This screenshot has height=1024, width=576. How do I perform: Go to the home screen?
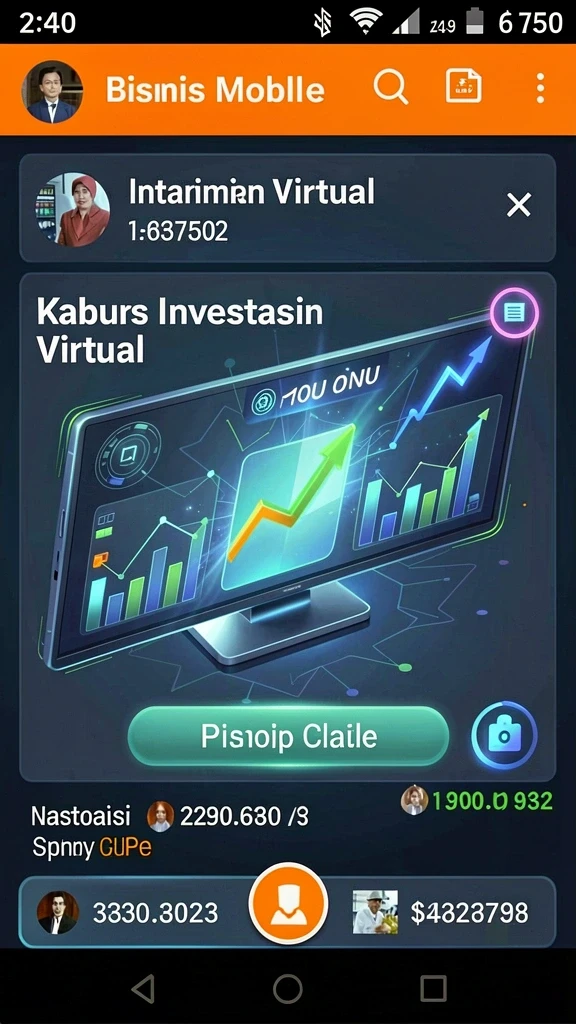(288, 988)
